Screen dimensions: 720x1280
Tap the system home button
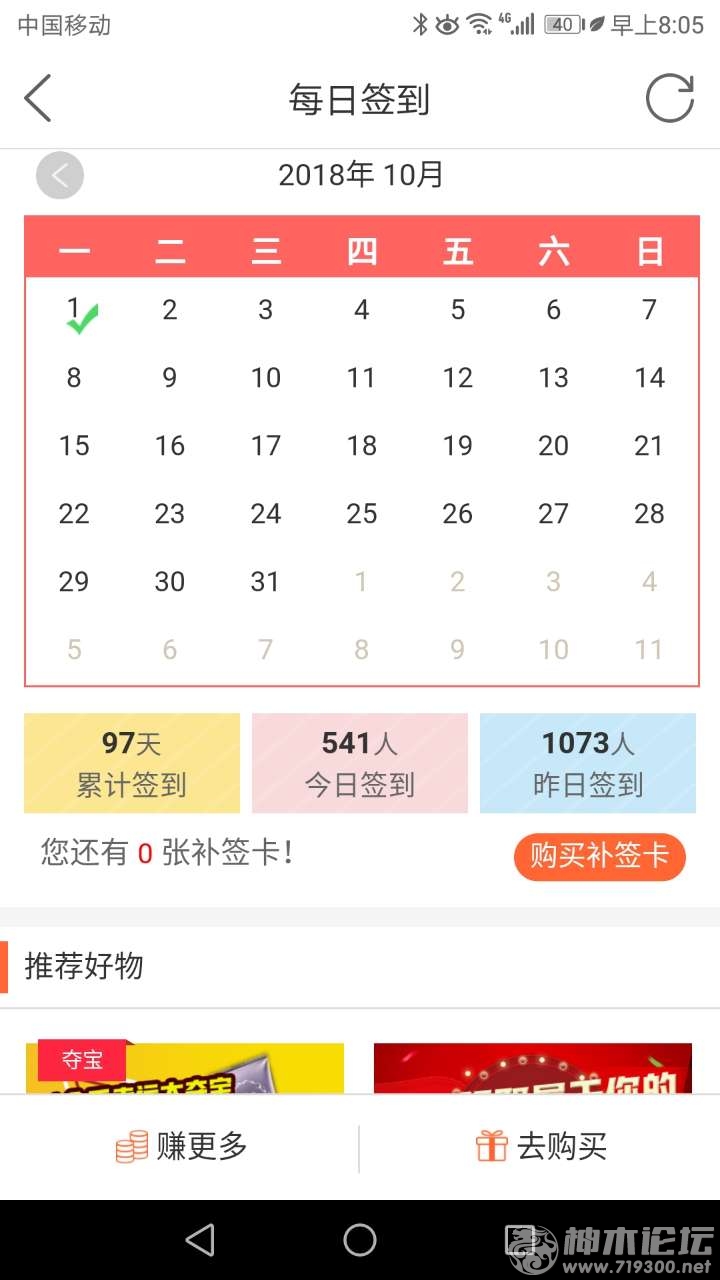(x=360, y=1240)
